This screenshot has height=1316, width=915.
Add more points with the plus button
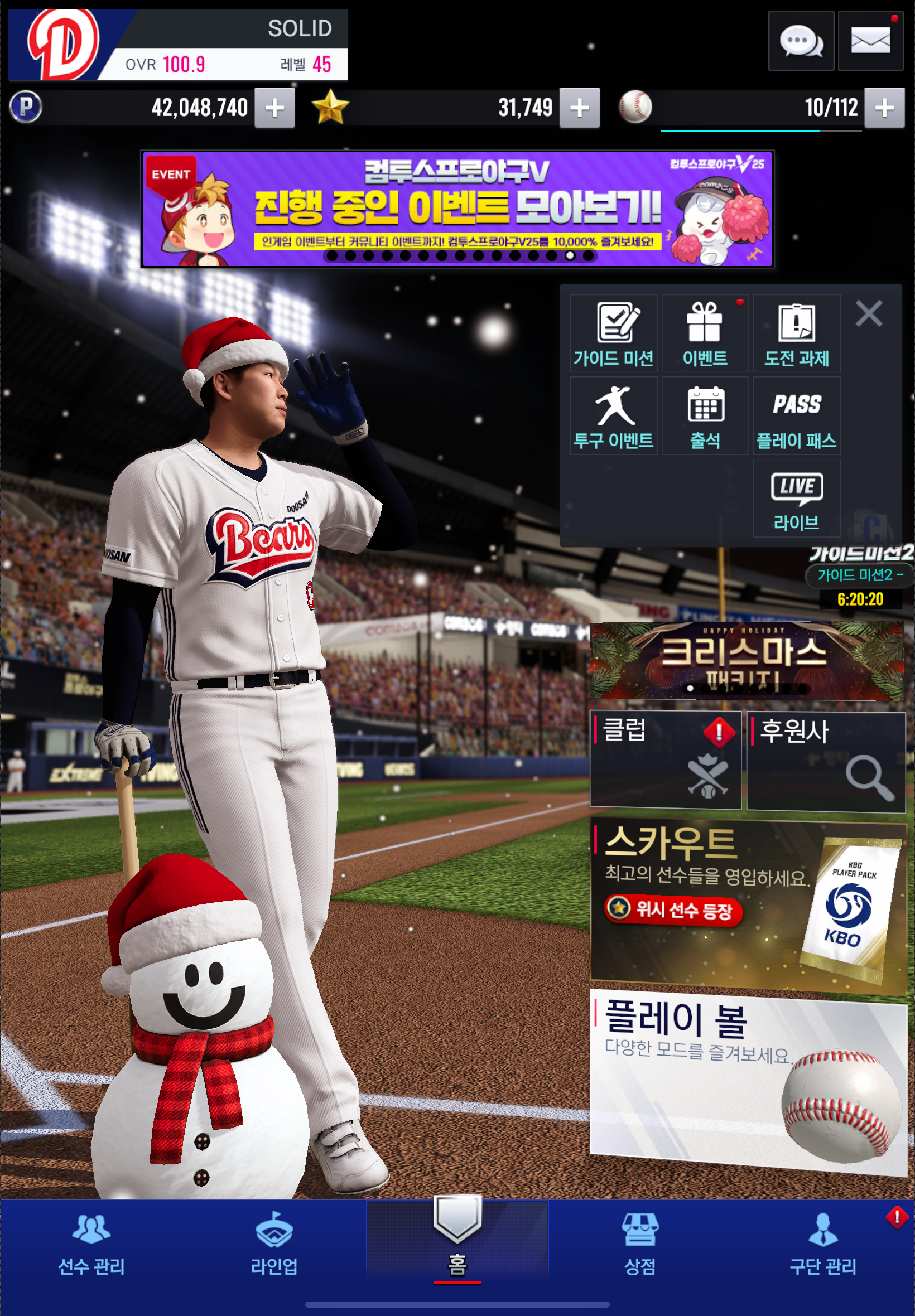pyautogui.click(x=274, y=108)
